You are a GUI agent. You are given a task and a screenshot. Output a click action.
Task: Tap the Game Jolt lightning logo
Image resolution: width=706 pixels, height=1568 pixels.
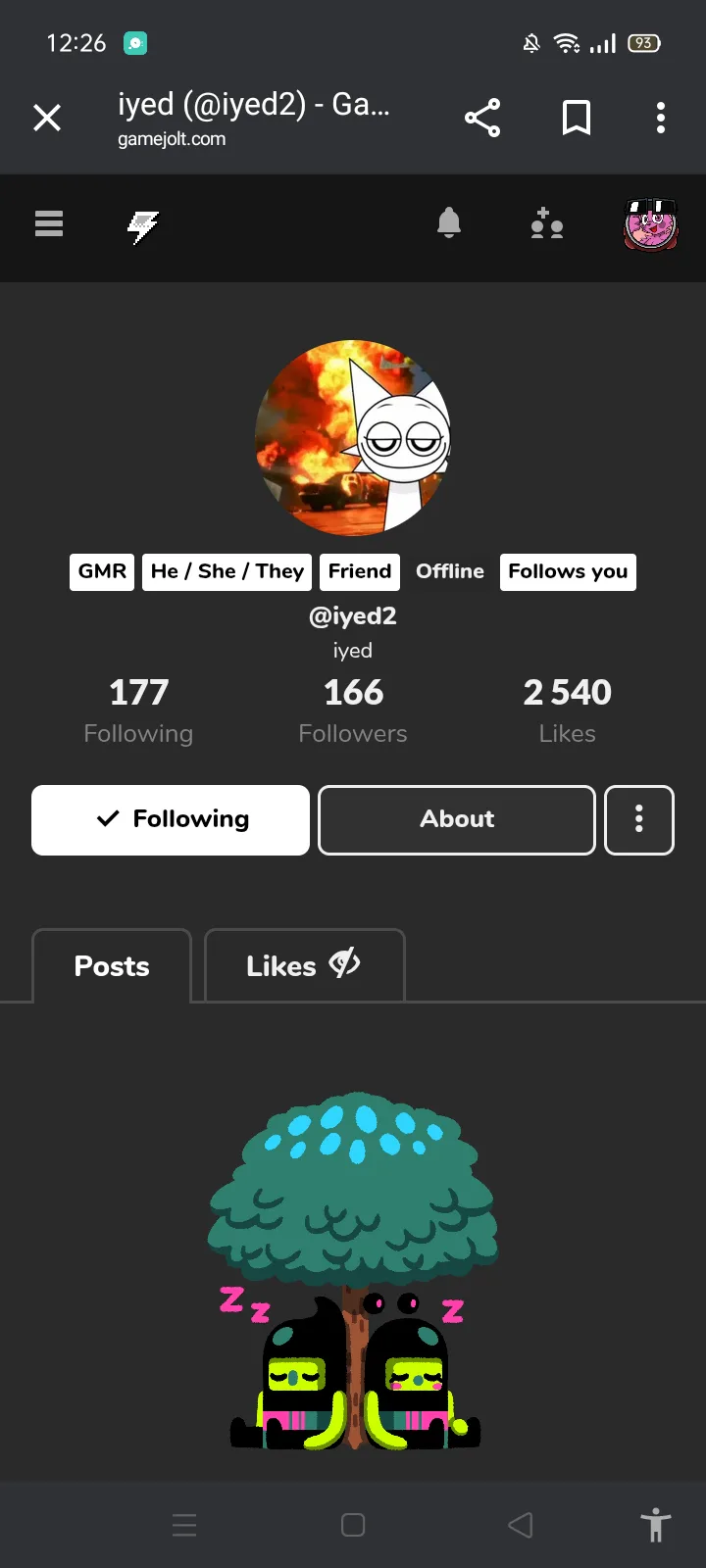point(143,226)
